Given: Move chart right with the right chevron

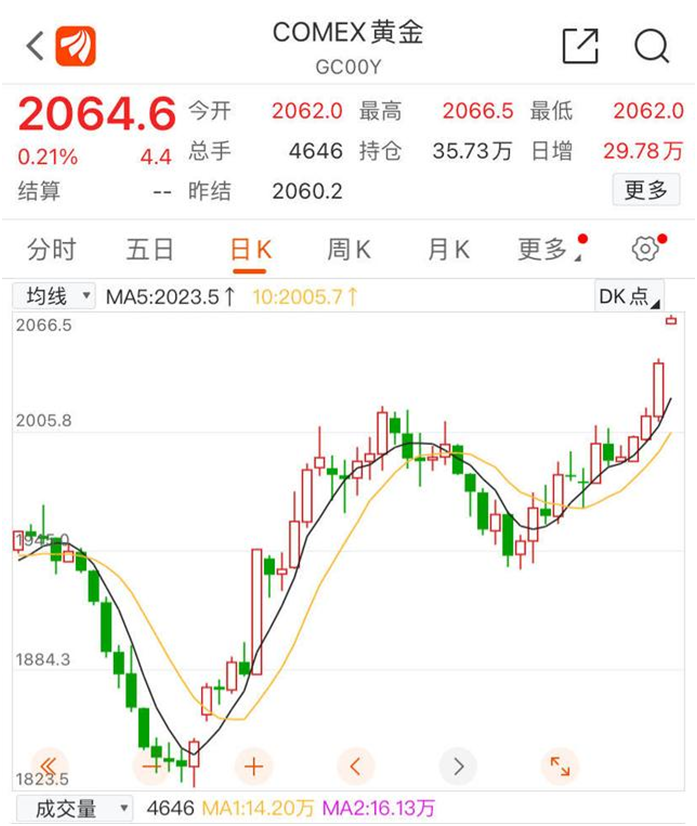Looking at the screenshot, I should (x=458, y=767).
